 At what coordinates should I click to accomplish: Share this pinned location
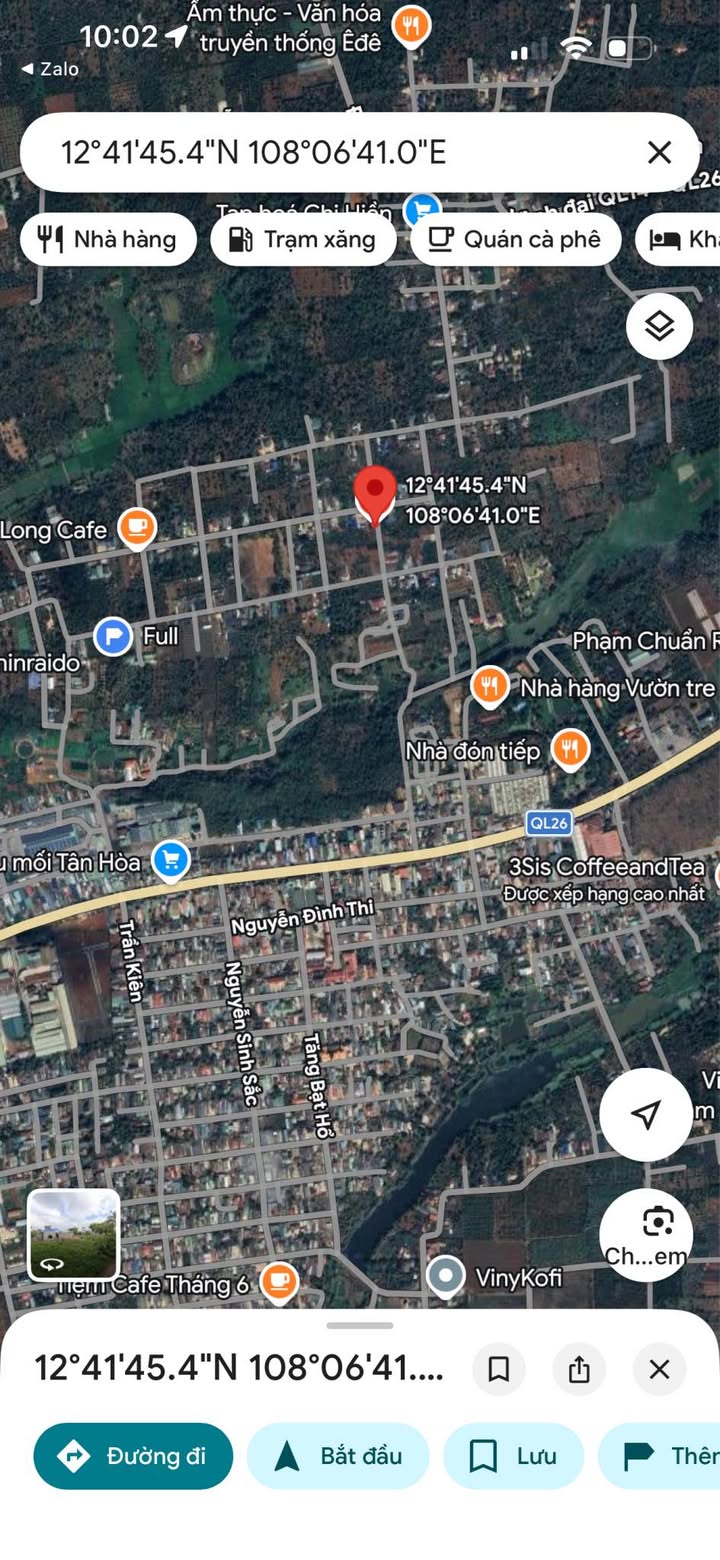click(x=579, y=1369)
